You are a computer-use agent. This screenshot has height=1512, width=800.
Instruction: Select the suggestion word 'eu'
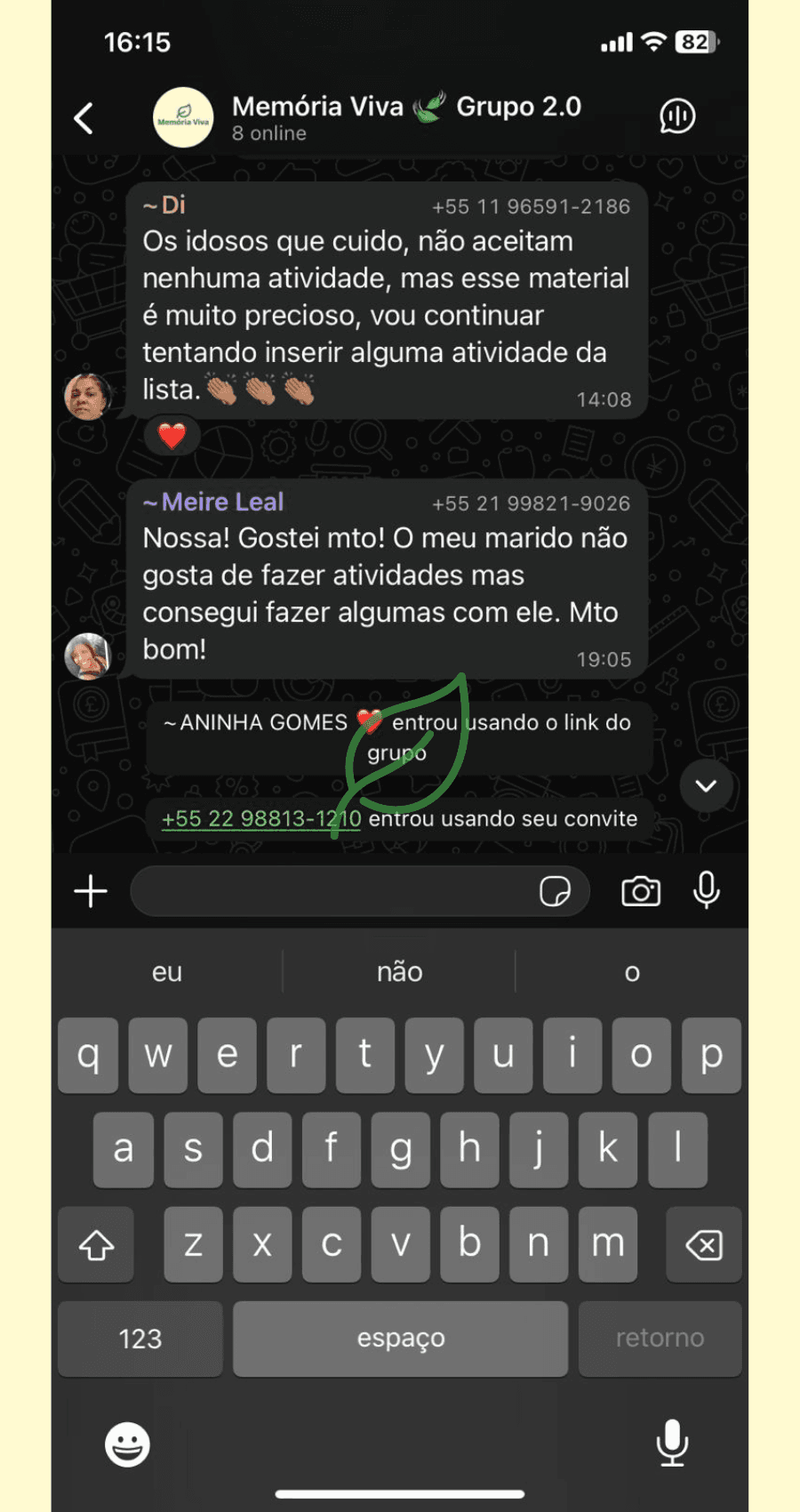tap(165, 971)
